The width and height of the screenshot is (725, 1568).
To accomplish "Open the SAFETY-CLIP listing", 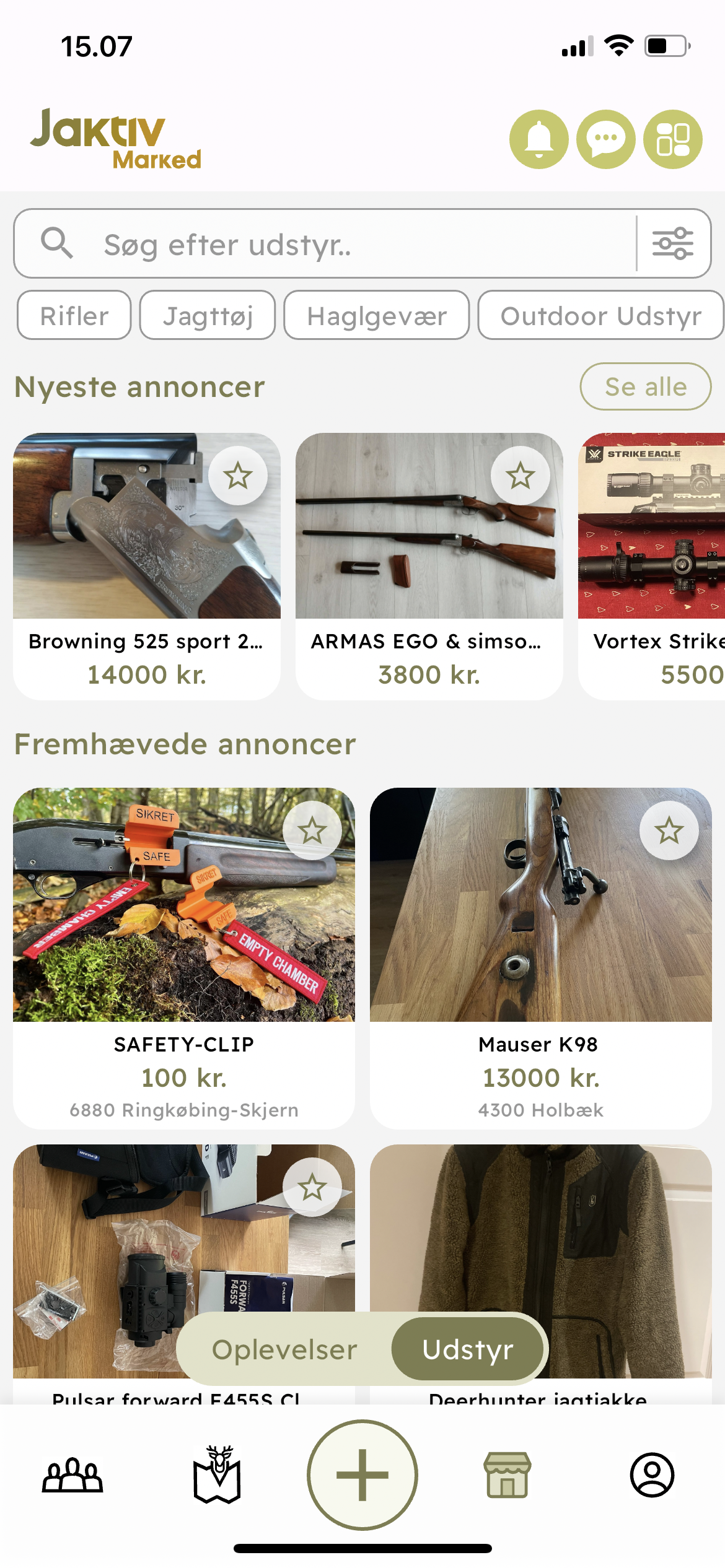I will click(184, 957).
